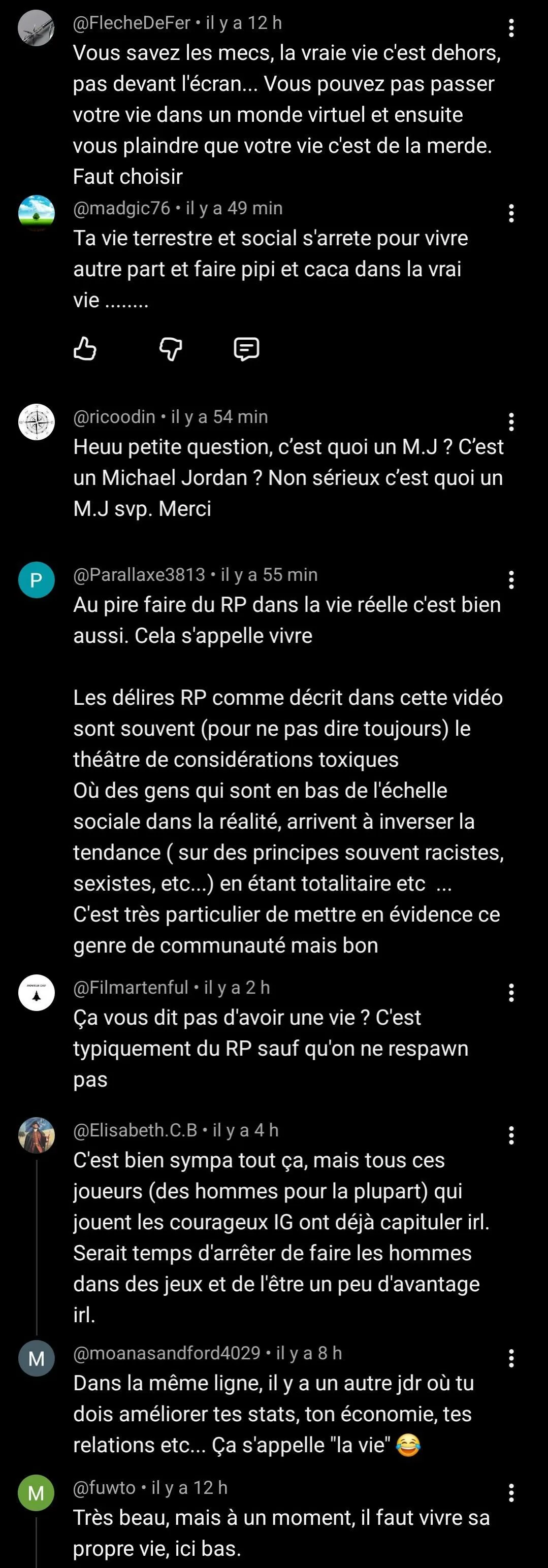Open more options for @madgic76's comment
This screenshot has width=548, height=1568.
tap(511, 213)
